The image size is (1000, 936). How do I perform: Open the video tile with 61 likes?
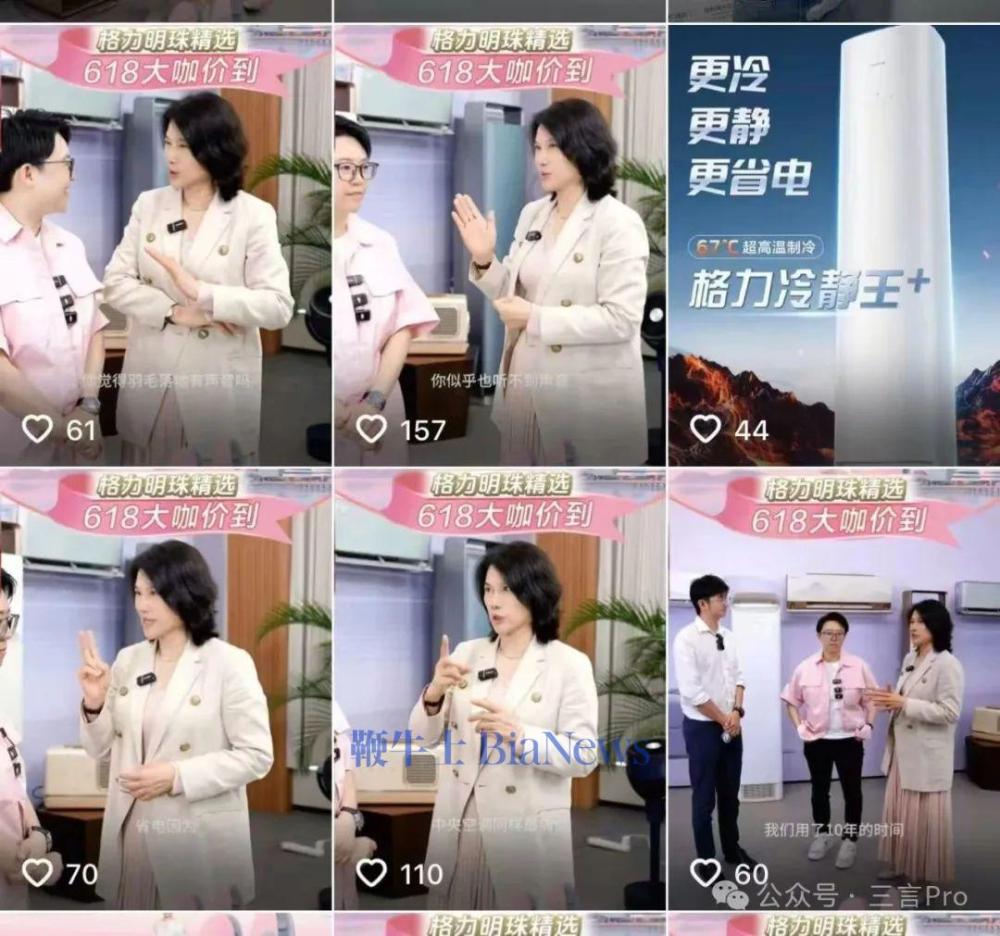[x=165, y=250]
